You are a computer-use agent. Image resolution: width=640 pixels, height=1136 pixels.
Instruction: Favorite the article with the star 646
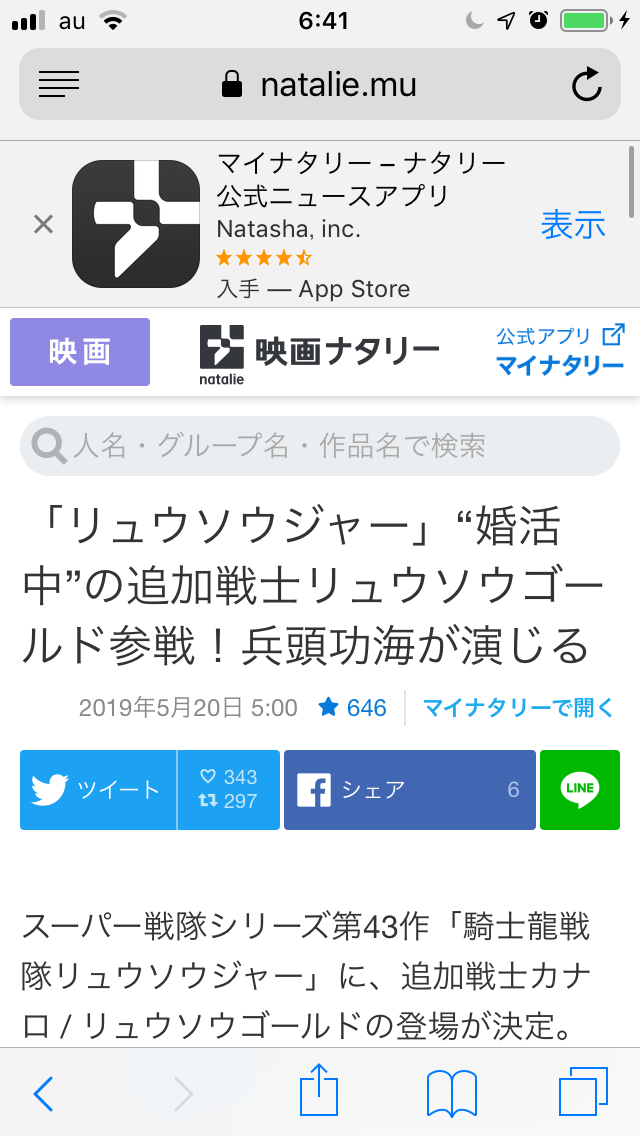pyautogui.click(x=352, y=708)
